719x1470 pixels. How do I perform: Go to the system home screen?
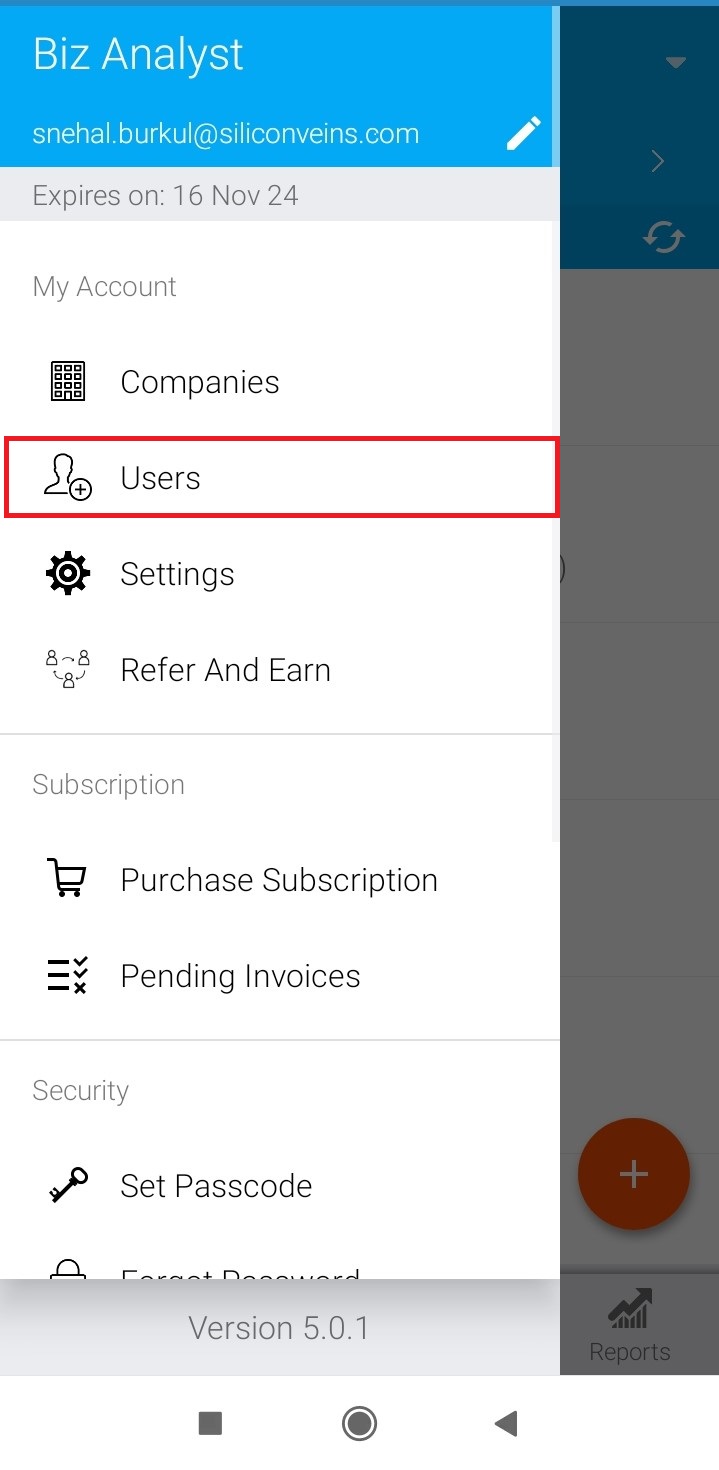(x=359, y=1423)
